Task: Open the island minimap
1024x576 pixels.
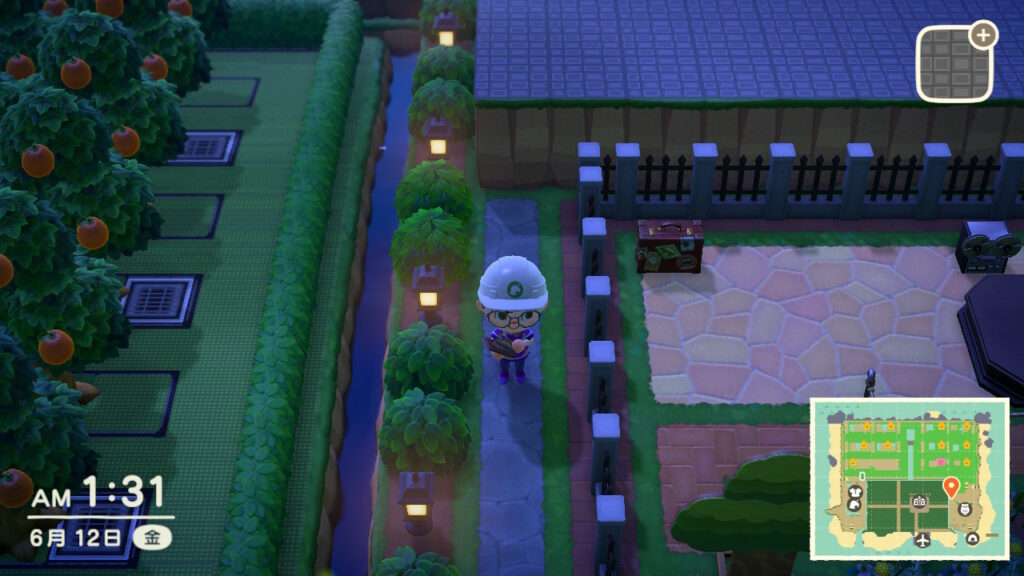Action: [x=908, y=478]
